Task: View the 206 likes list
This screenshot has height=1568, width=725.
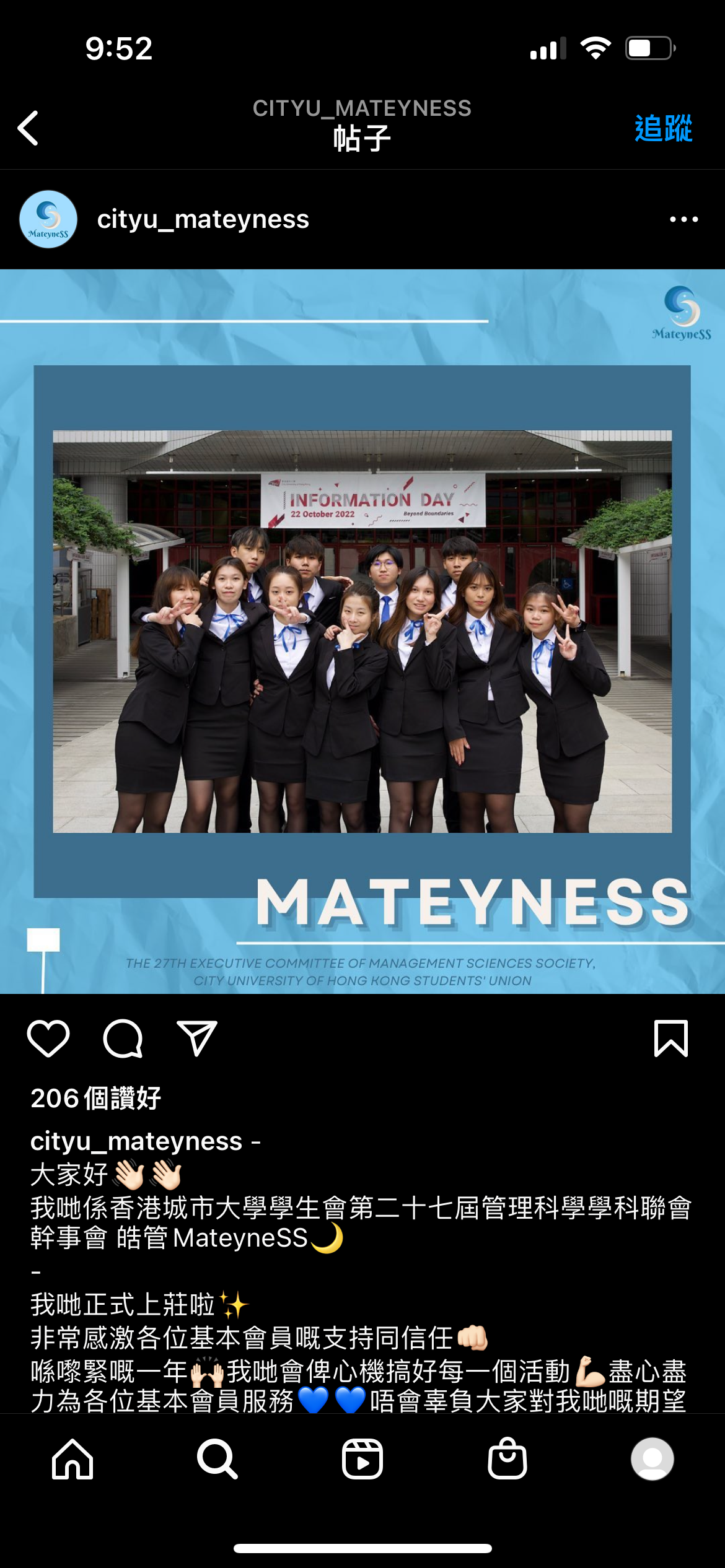Action: pyautogui.click(x=96, y=1098)
